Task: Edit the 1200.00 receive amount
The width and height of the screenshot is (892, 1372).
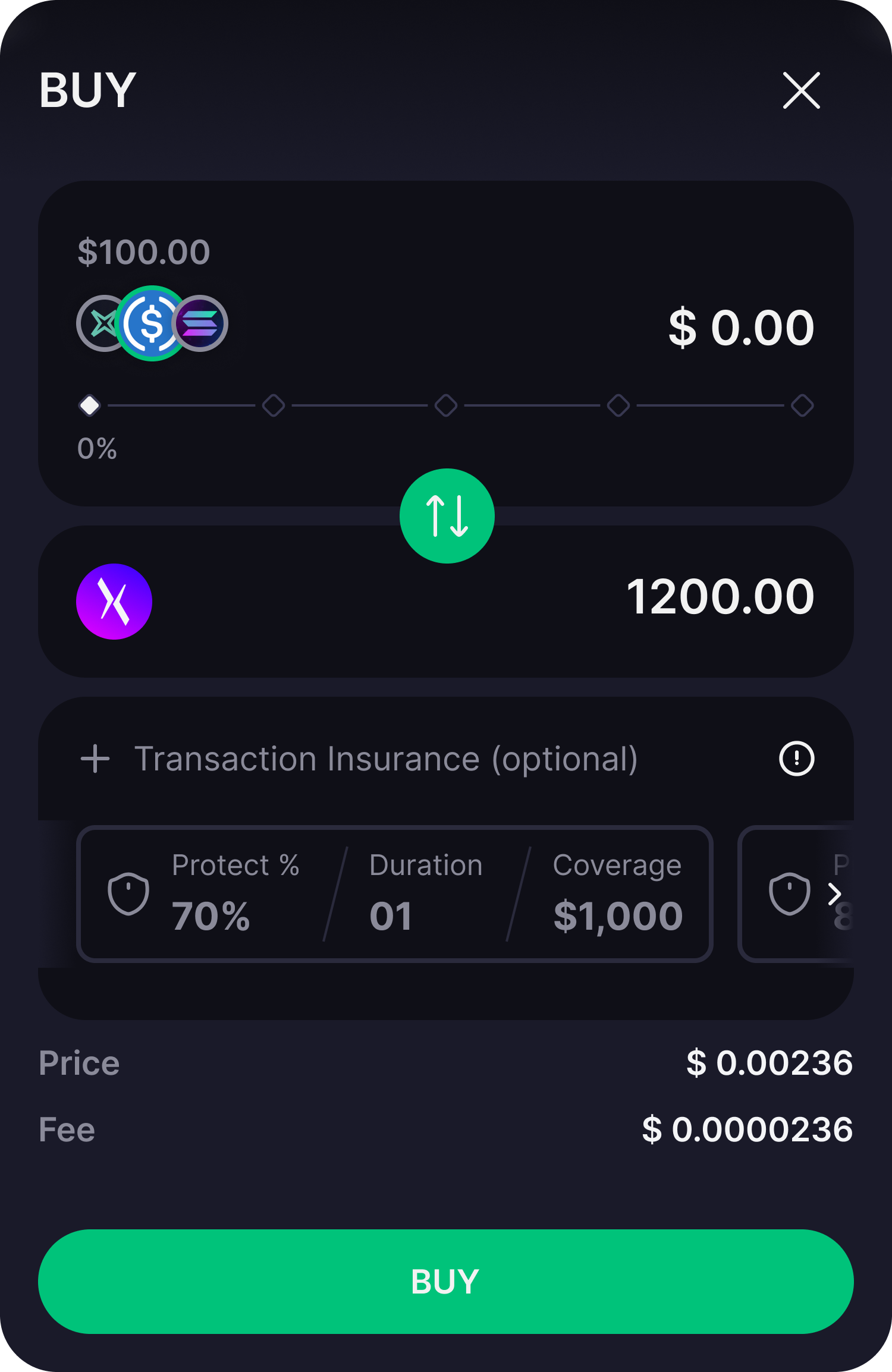Action: (720, 597)
